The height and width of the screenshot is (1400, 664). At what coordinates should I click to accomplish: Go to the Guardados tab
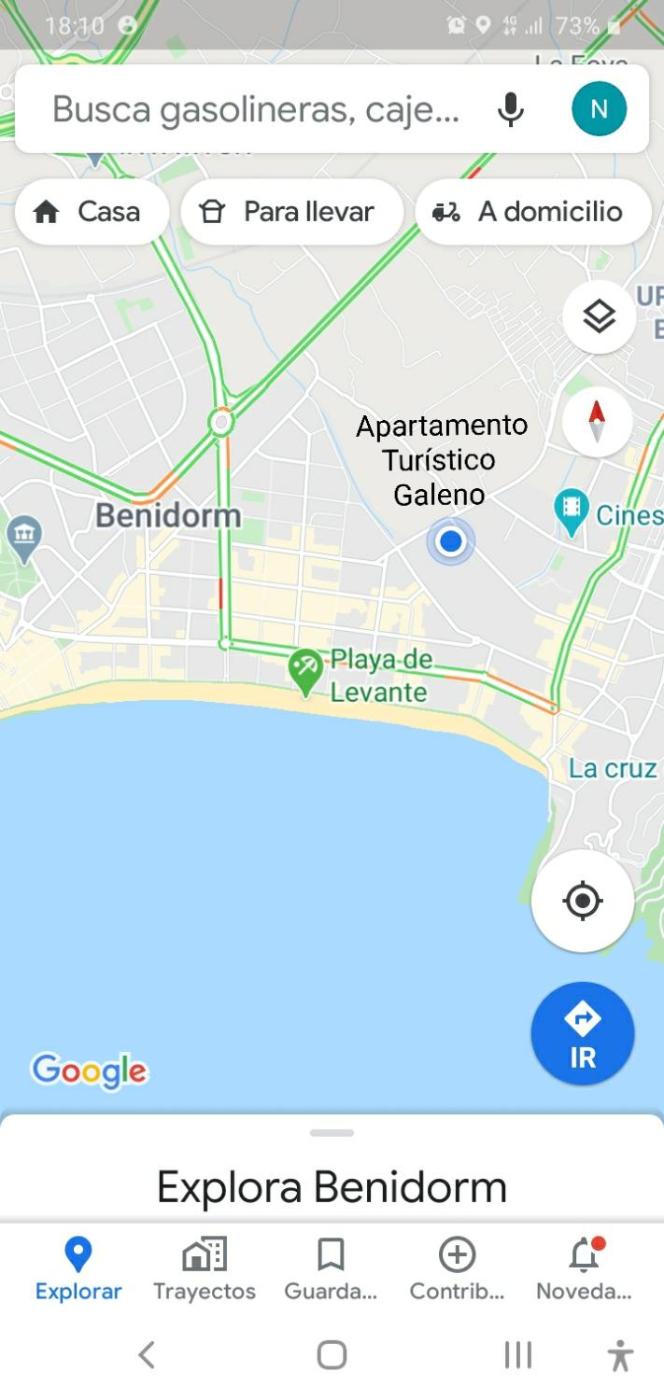(331, 1268)
